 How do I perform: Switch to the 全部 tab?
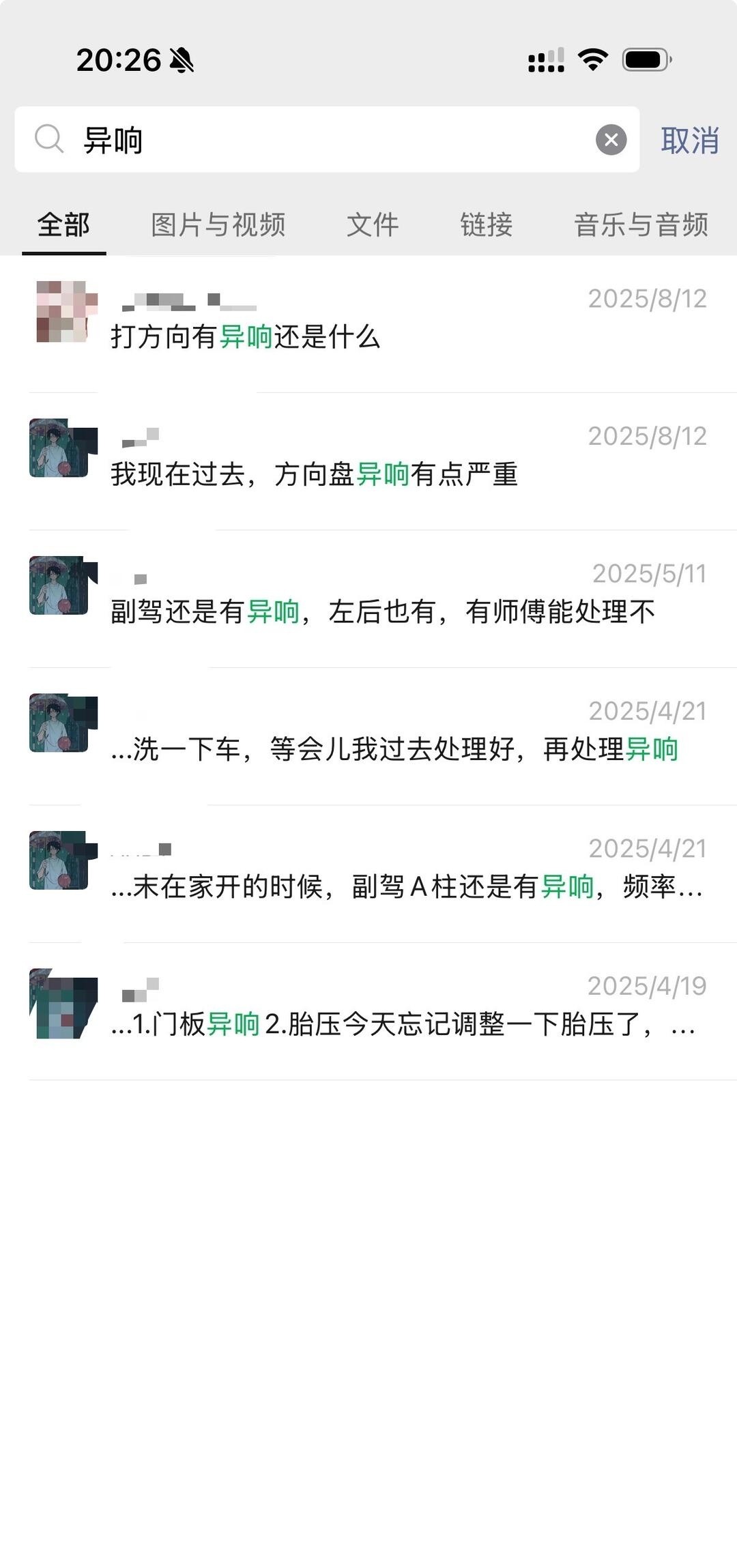(x=63, y=225)
